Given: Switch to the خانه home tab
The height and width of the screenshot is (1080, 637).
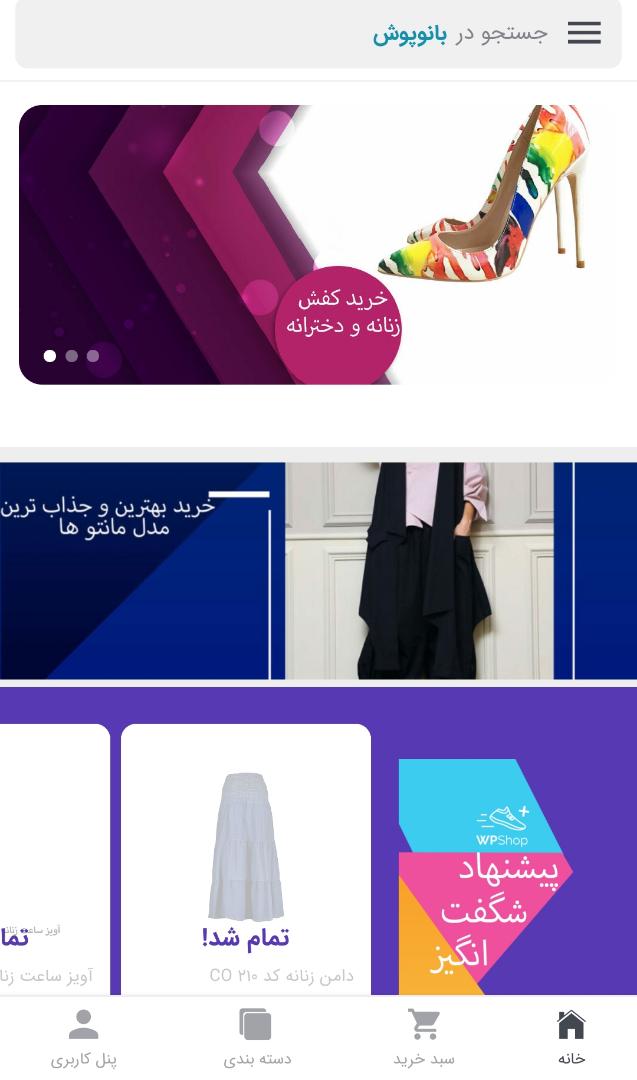Looking at the screenshot, I should [x=571, y=1038].
